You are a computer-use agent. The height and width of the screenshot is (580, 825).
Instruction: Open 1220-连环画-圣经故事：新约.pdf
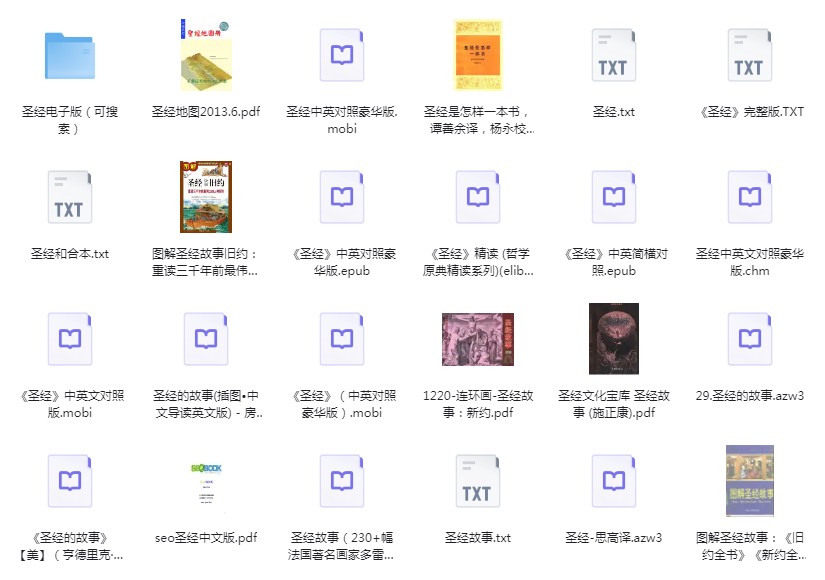477,339
